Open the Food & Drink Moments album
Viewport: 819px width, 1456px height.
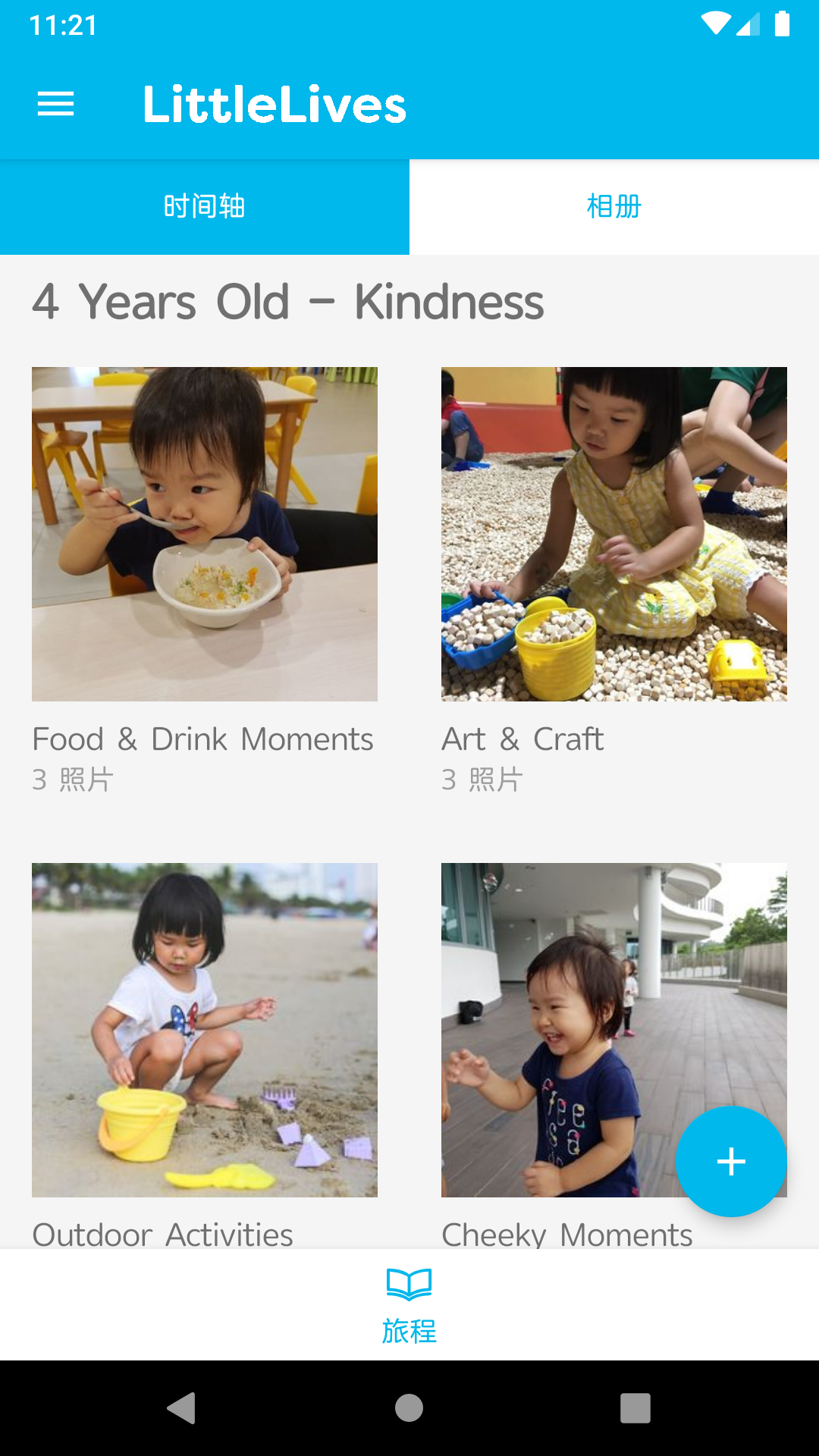[x=205, y=535]
